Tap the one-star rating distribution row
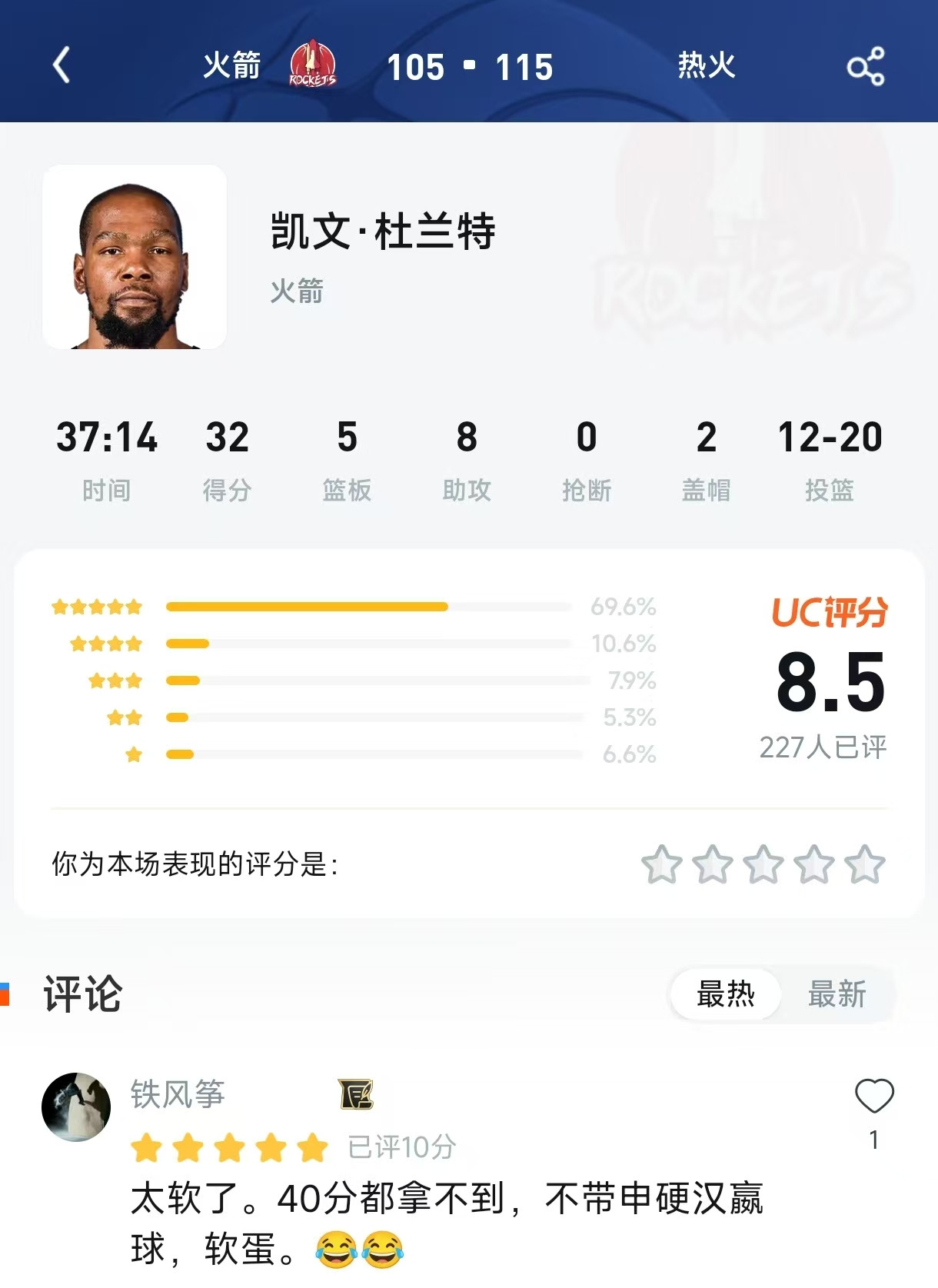Screen dimensions: 938x1288 377,755
